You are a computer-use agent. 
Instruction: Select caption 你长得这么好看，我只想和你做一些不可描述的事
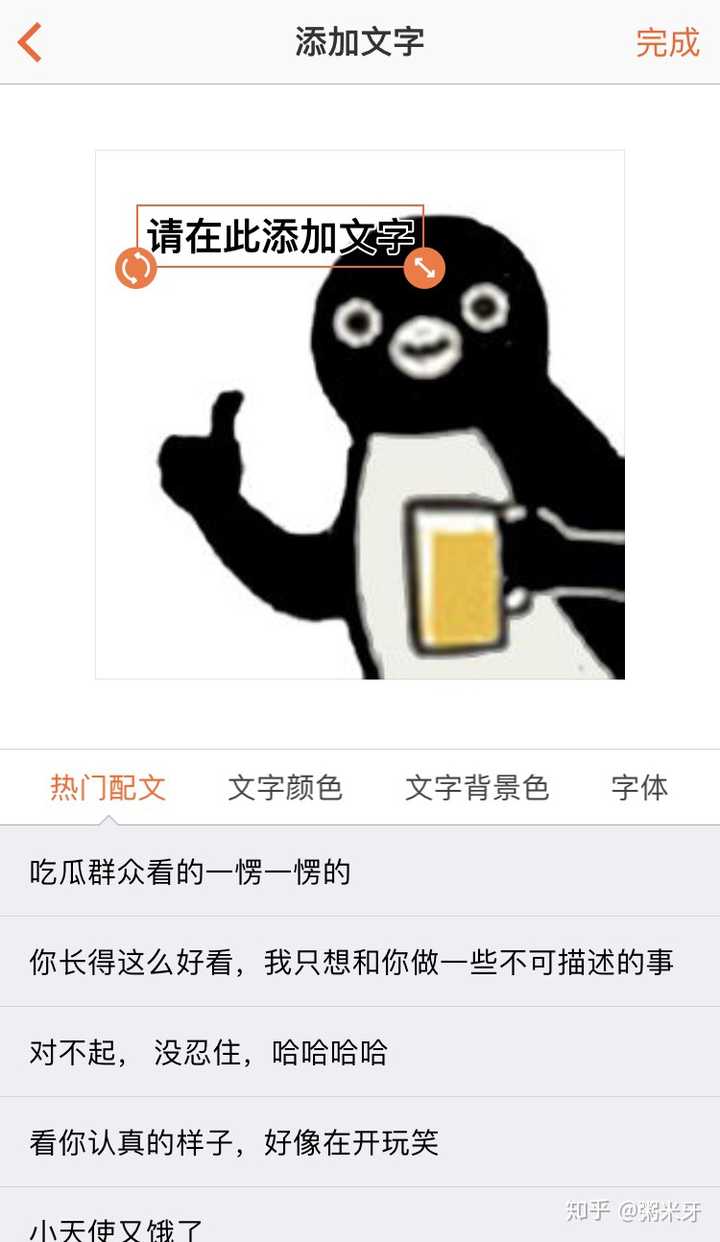pyautogui.click(x=351, y=962)
